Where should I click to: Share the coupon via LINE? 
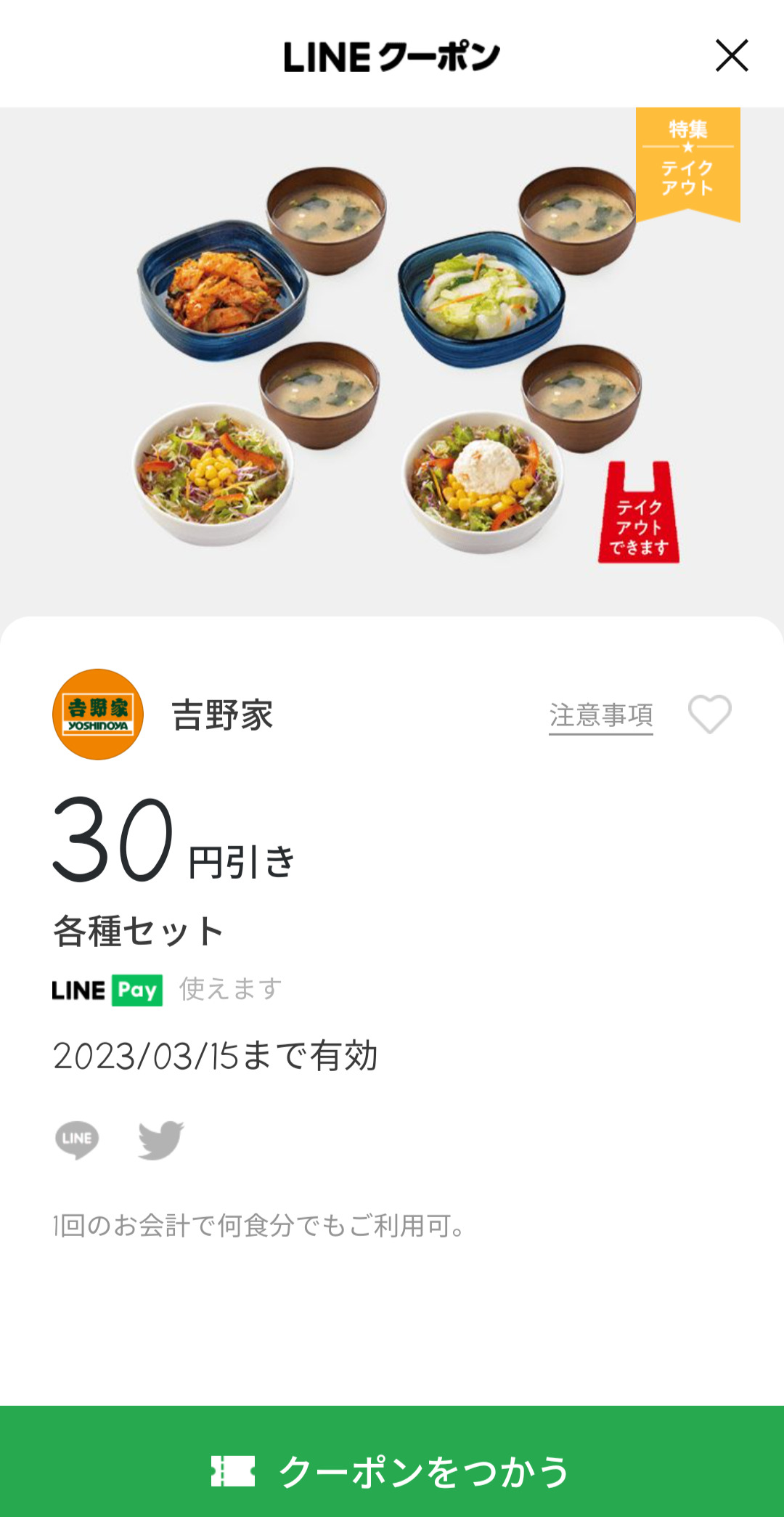click(77, 1139)
